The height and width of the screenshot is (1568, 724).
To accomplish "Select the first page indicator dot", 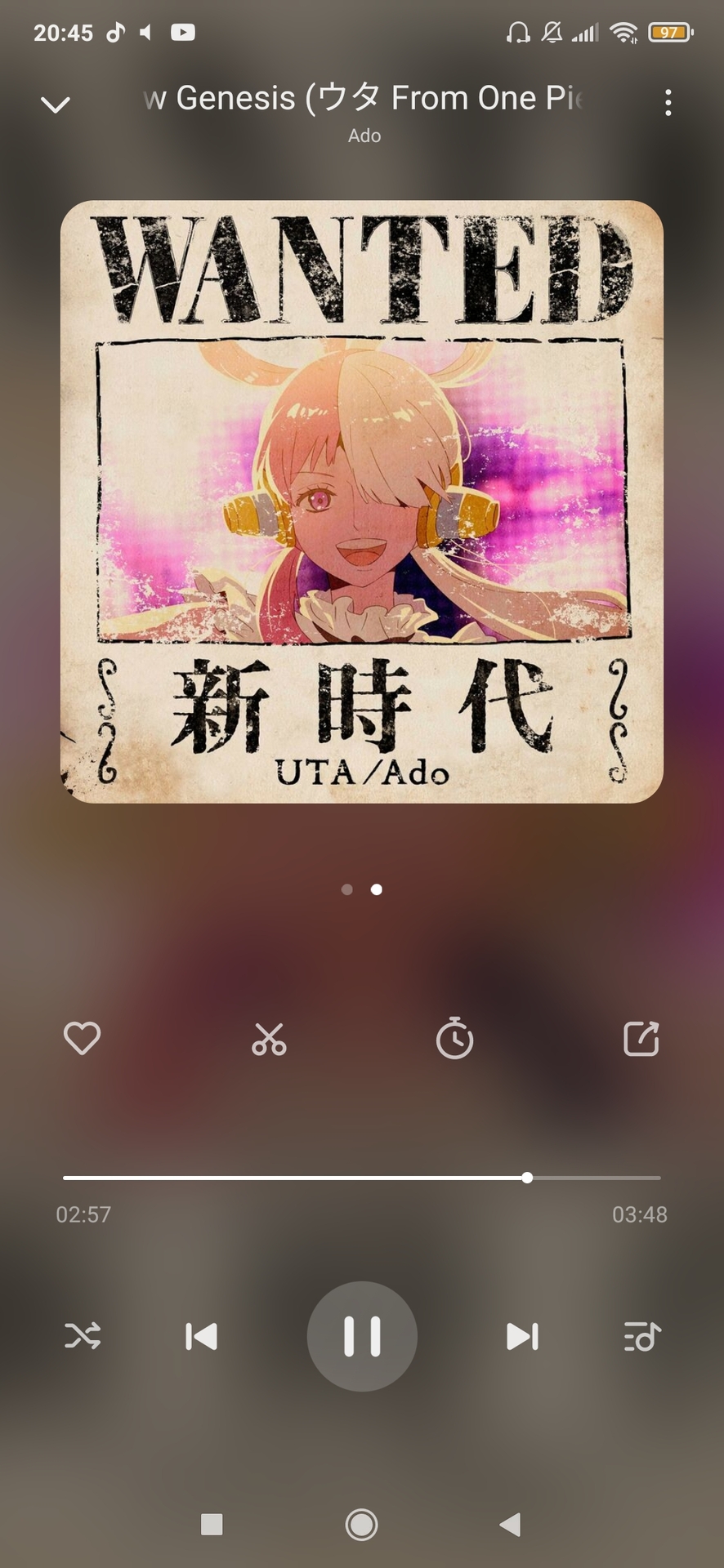I will tap(347, 889).
